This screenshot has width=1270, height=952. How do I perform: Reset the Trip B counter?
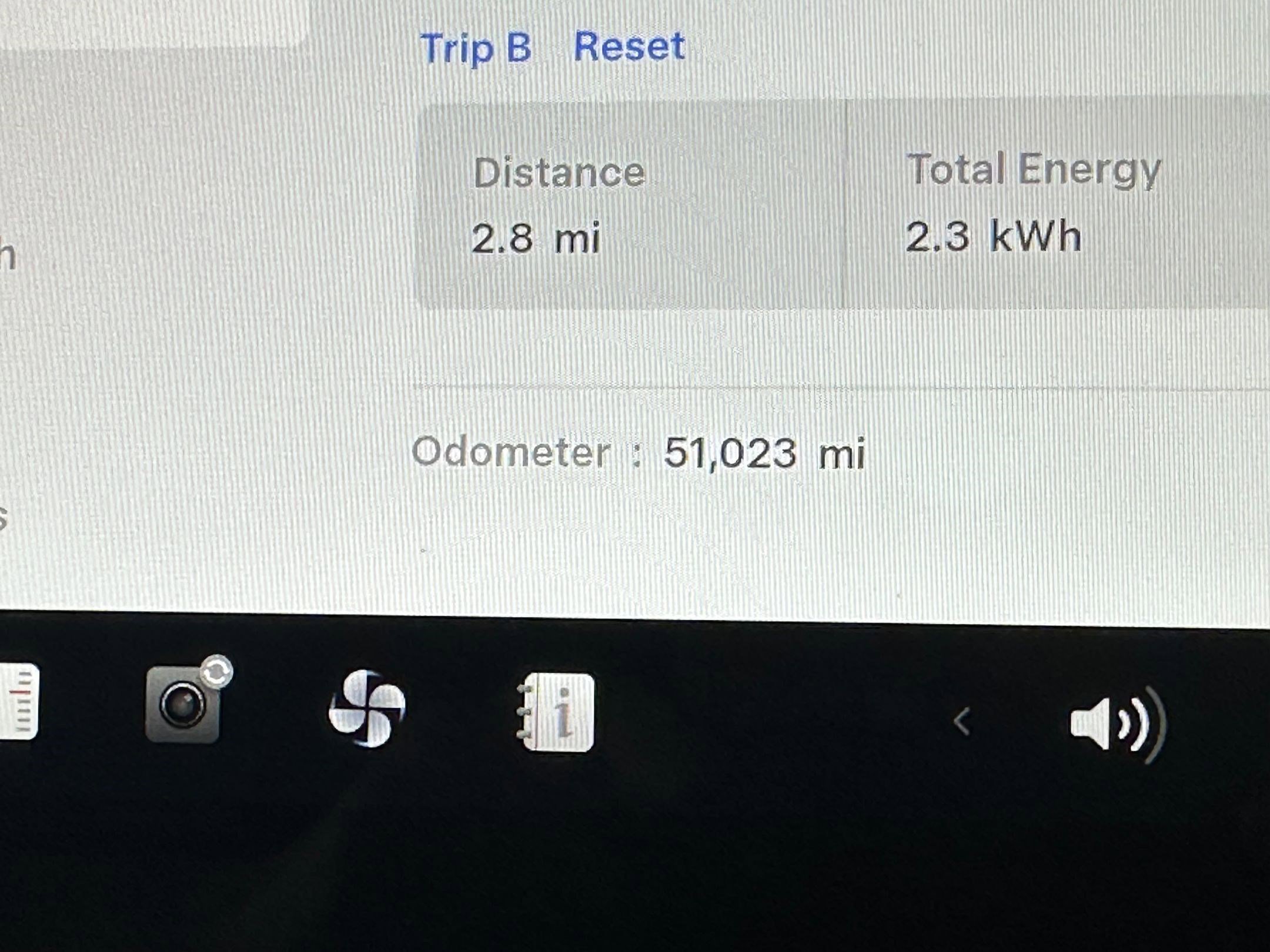coord(629,47)
